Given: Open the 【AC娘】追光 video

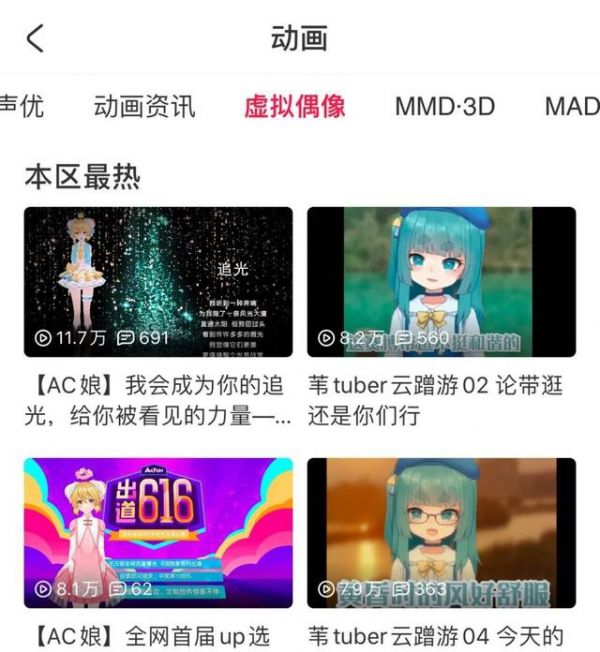Looking at the screenshot, I should click(158, 282).
